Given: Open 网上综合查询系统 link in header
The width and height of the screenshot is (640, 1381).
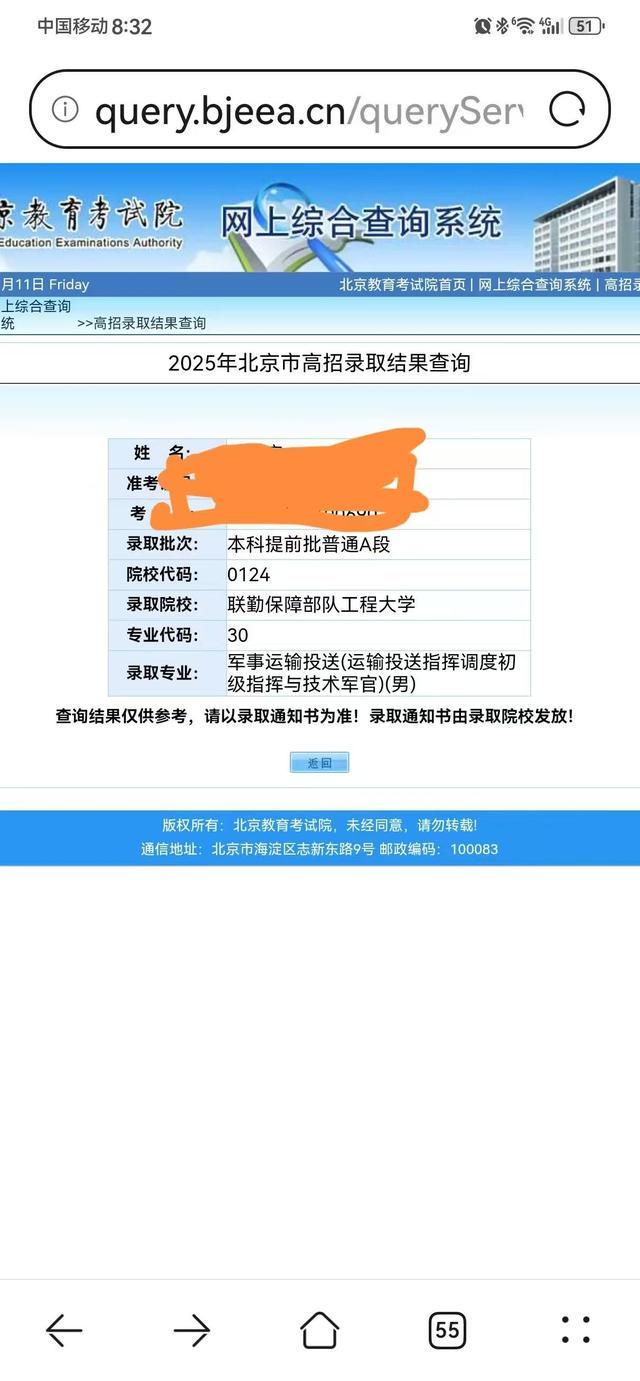Looking at the screenshot, I should click(x=534, y=284).
